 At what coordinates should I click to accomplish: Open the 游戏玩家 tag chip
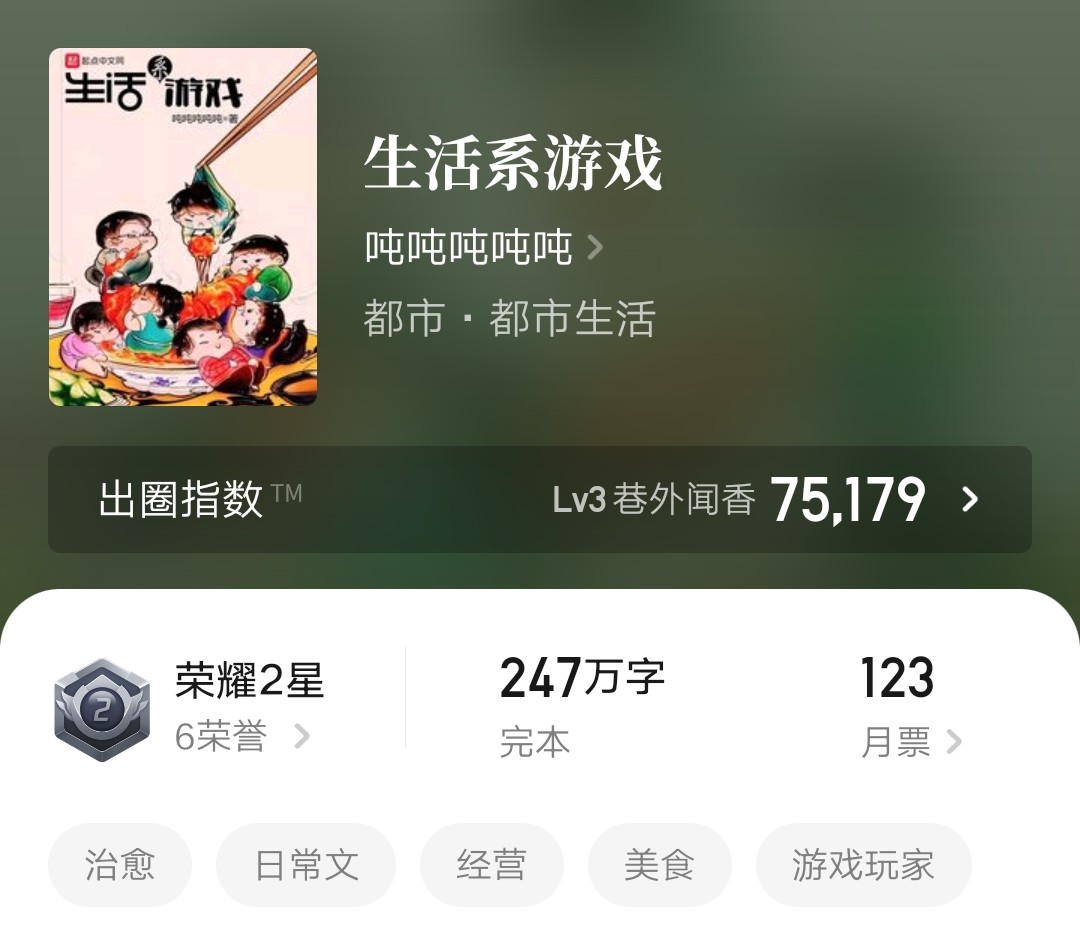coord(863,865)
